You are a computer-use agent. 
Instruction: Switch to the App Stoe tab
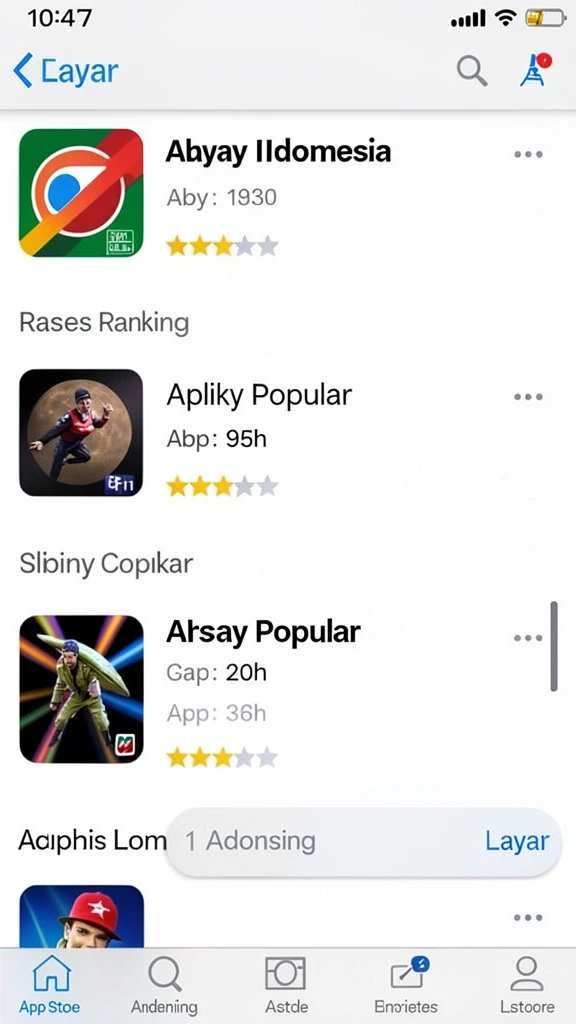(x=50, y=985)
